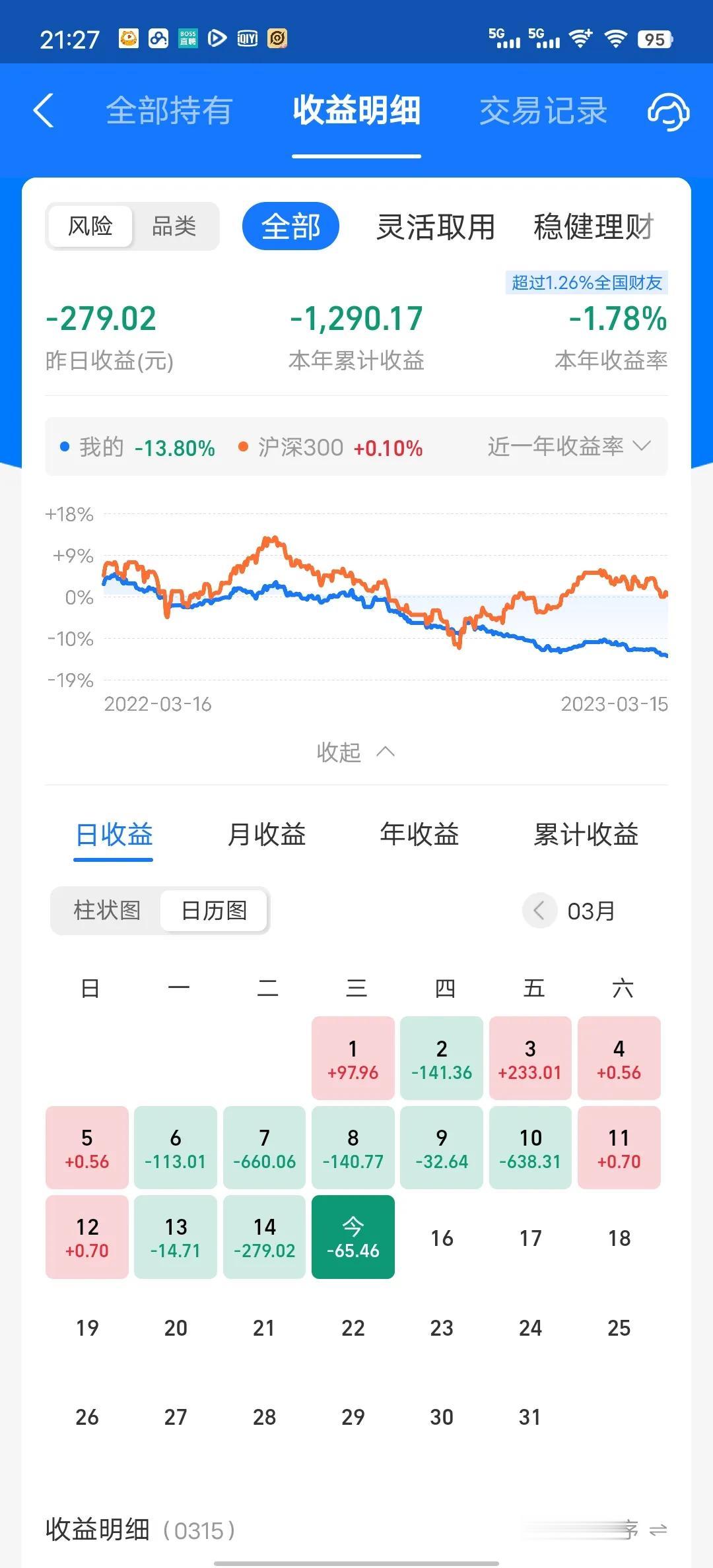Switch to the 交易记录 tab
This screenshot has height=1568, width=713.
coord(543,111)
